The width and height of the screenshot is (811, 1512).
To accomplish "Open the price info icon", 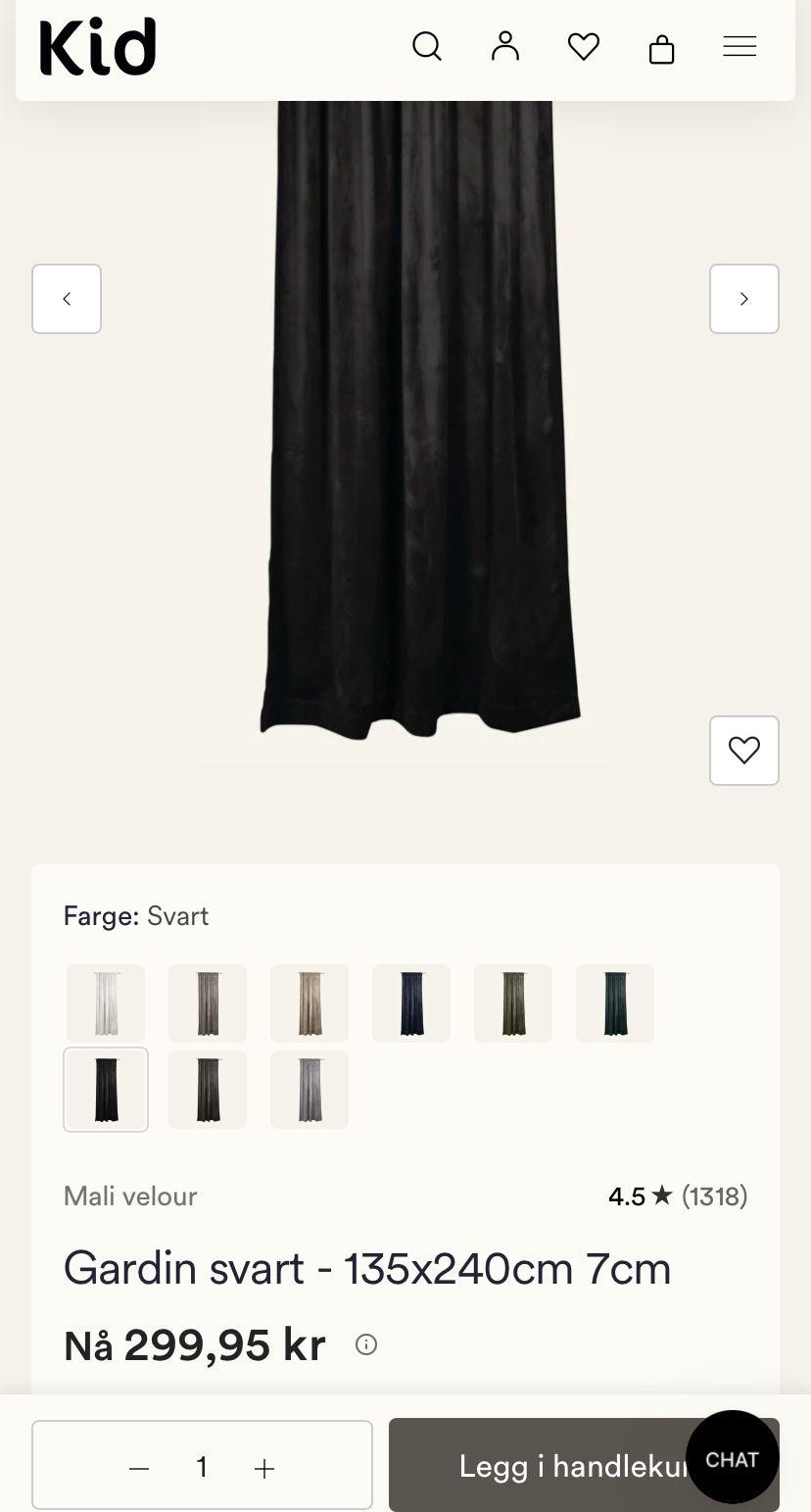I will [366, 1344].
